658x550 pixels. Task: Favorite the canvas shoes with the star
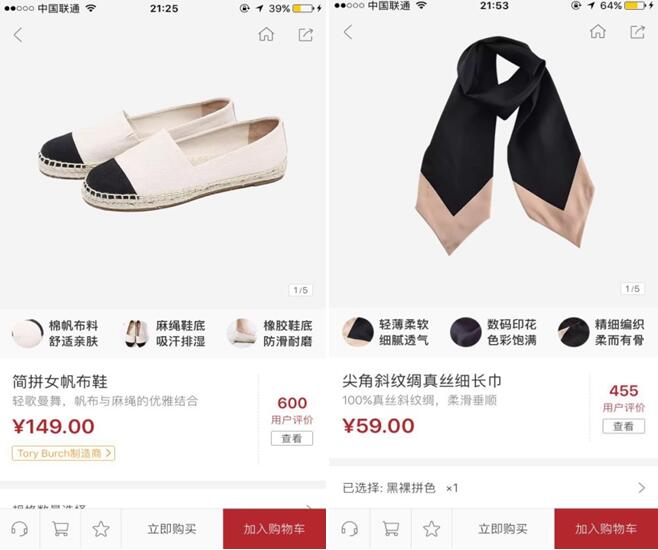(101, 529)
